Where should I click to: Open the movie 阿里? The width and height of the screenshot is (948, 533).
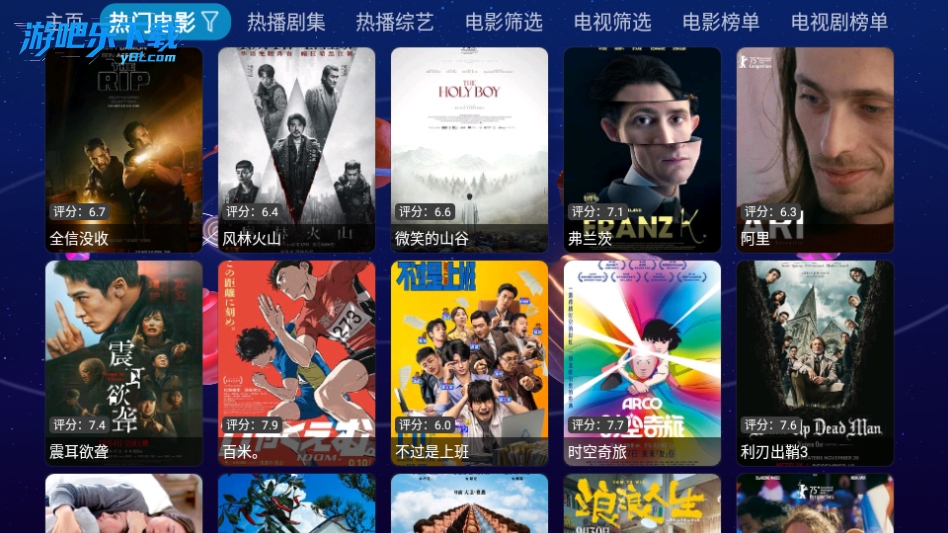click(815, 150)
